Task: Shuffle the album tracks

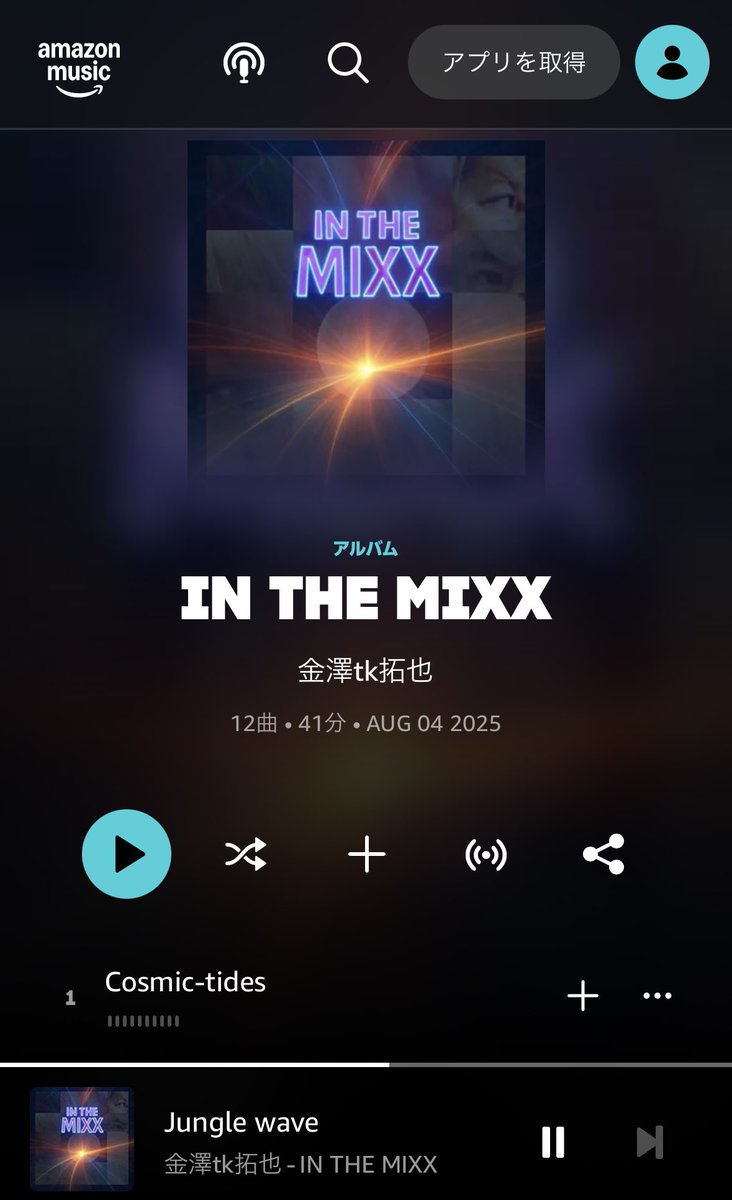Action: tap(245, 854)
